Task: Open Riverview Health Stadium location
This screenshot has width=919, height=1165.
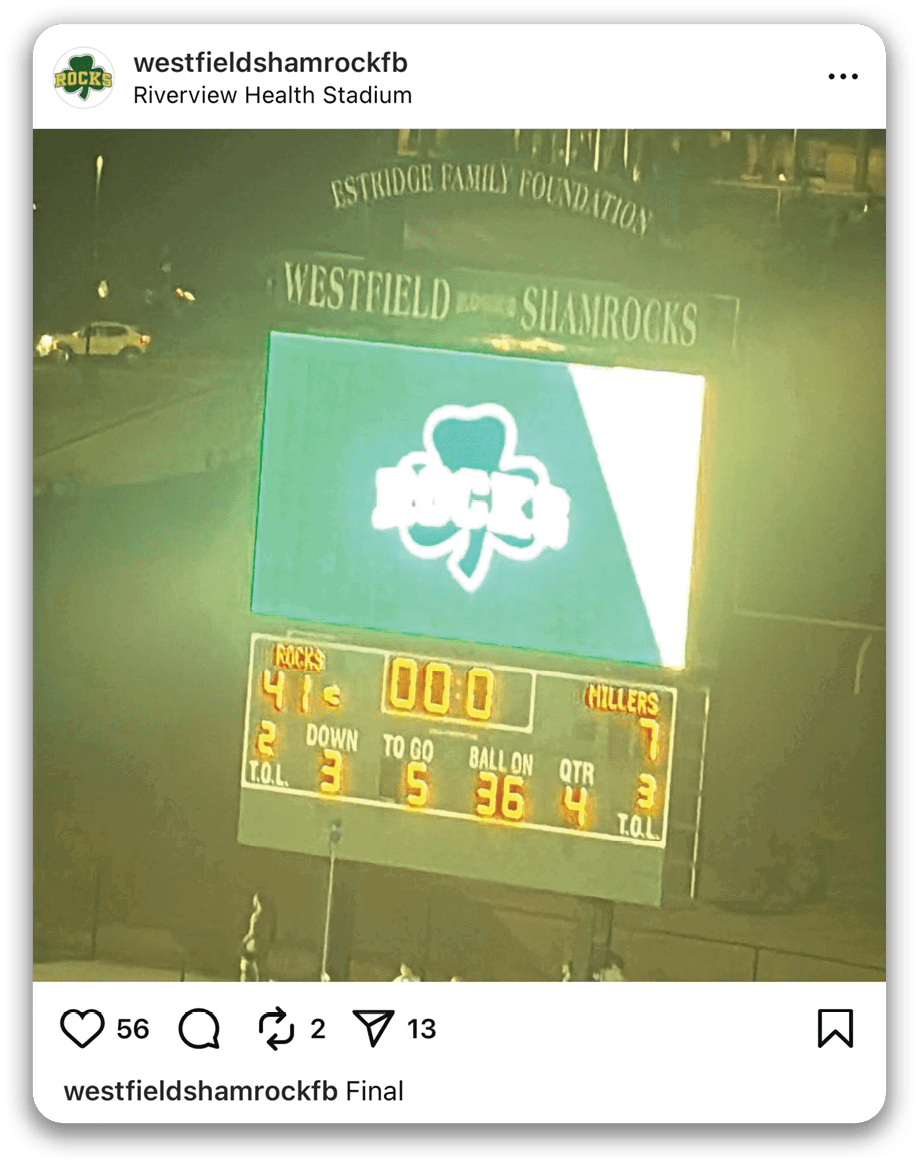Action: pos(272,96)
